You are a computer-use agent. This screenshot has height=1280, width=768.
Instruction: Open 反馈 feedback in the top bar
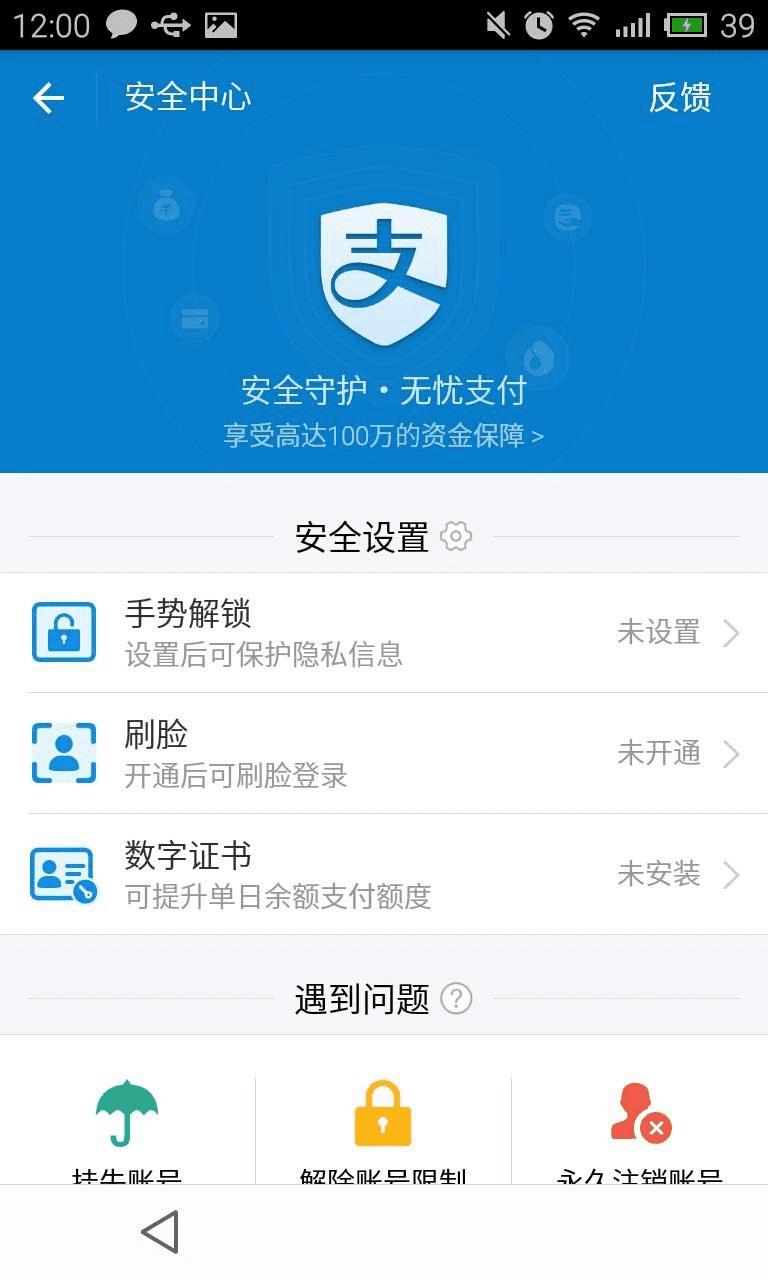click(679, 98)
